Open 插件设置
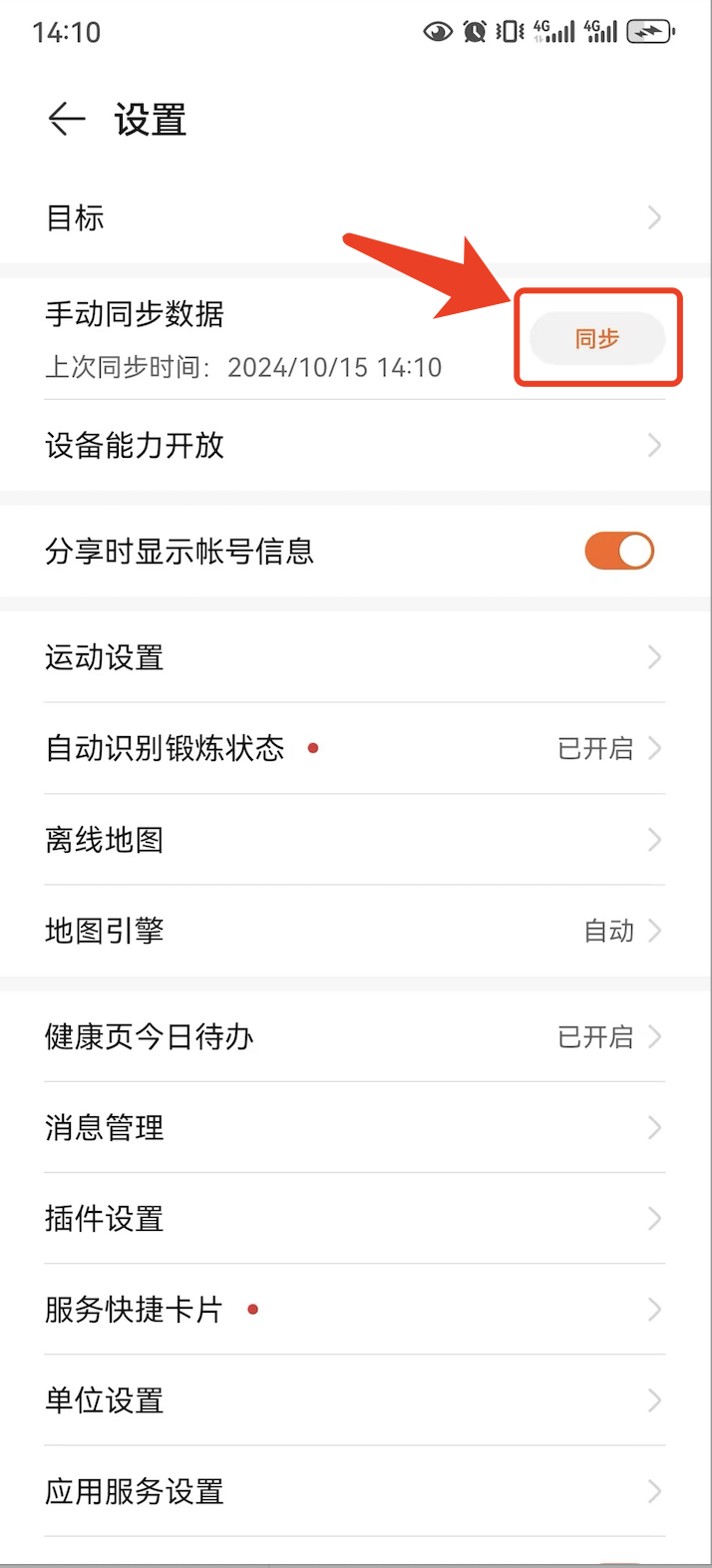This screenshot has height=1568, width=712. (x=355, y=1219)
